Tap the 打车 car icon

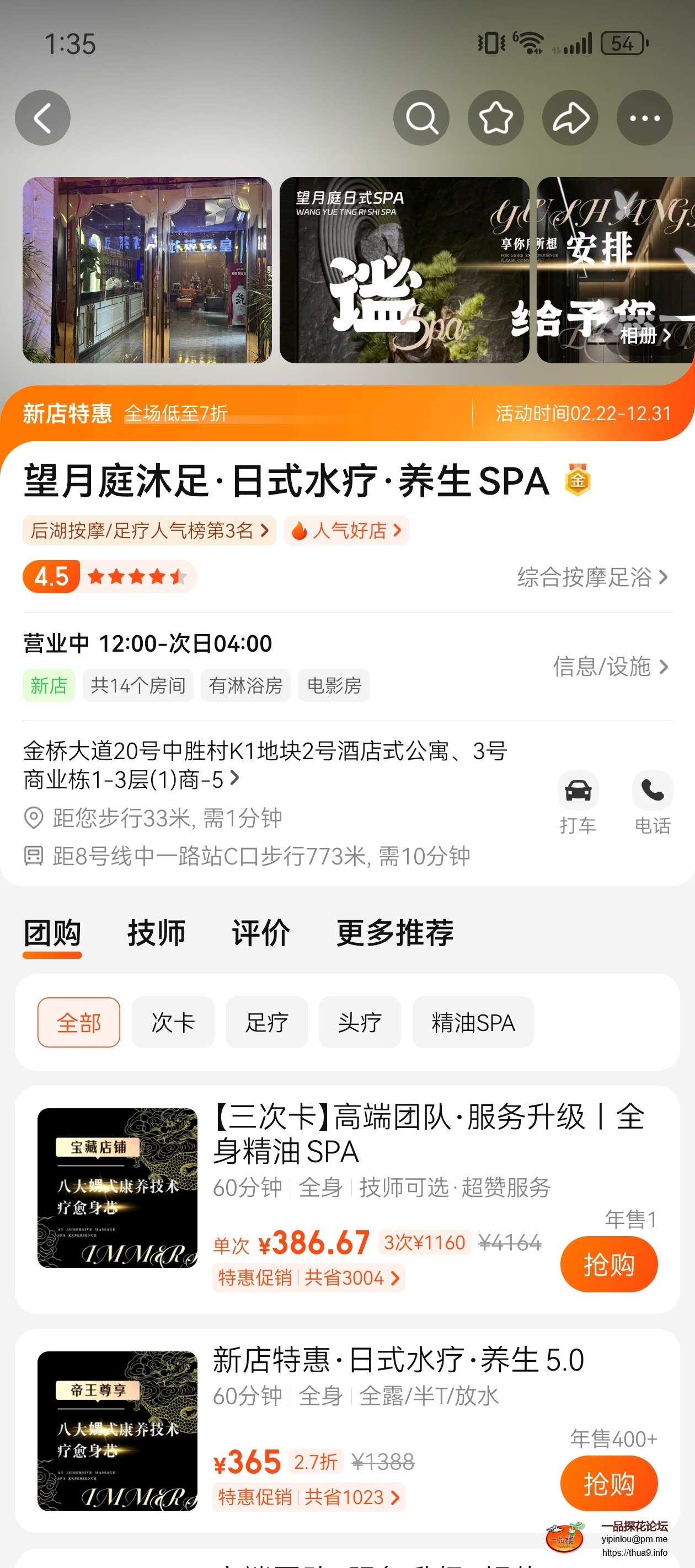tap(578, 791)
